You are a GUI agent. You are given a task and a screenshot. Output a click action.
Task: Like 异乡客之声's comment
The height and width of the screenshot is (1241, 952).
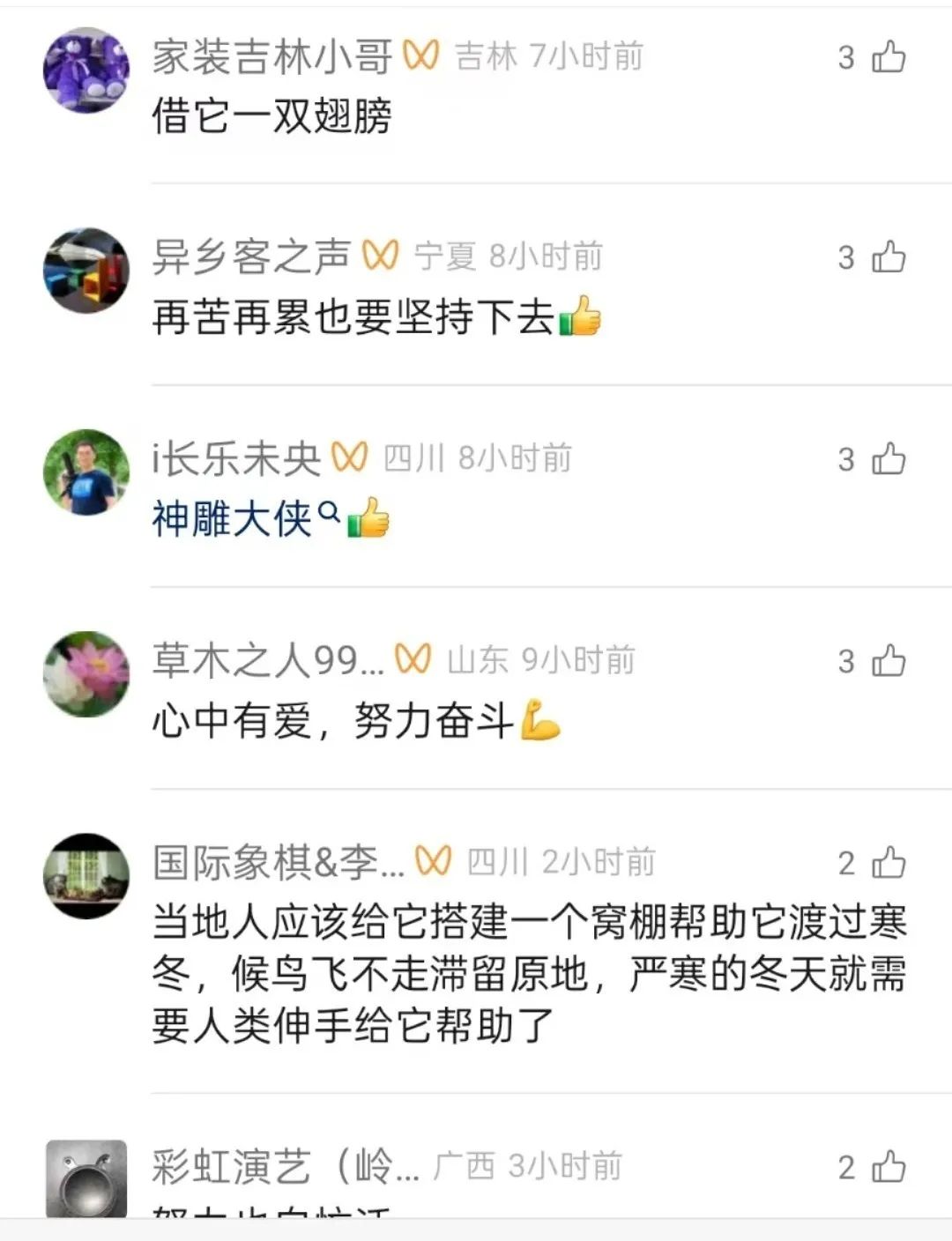click(889, 257)
